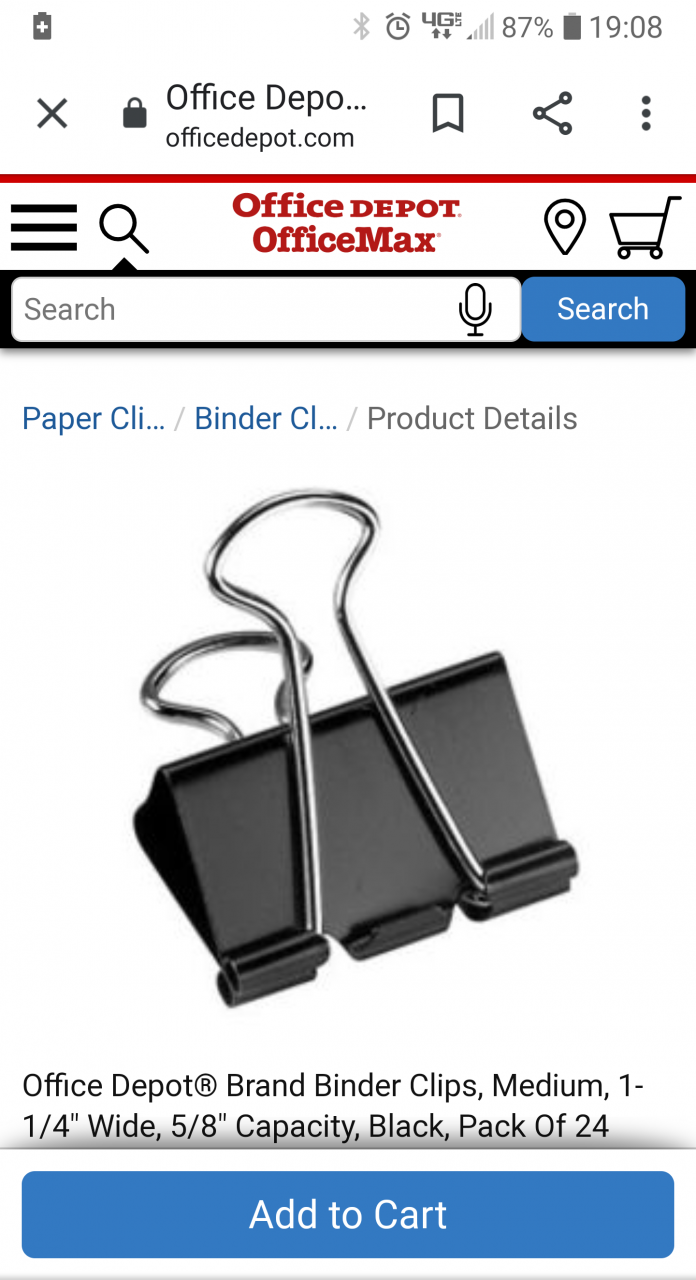Find a store with location pin
The height and width of the screenshot is (1280, 696).
565,227
